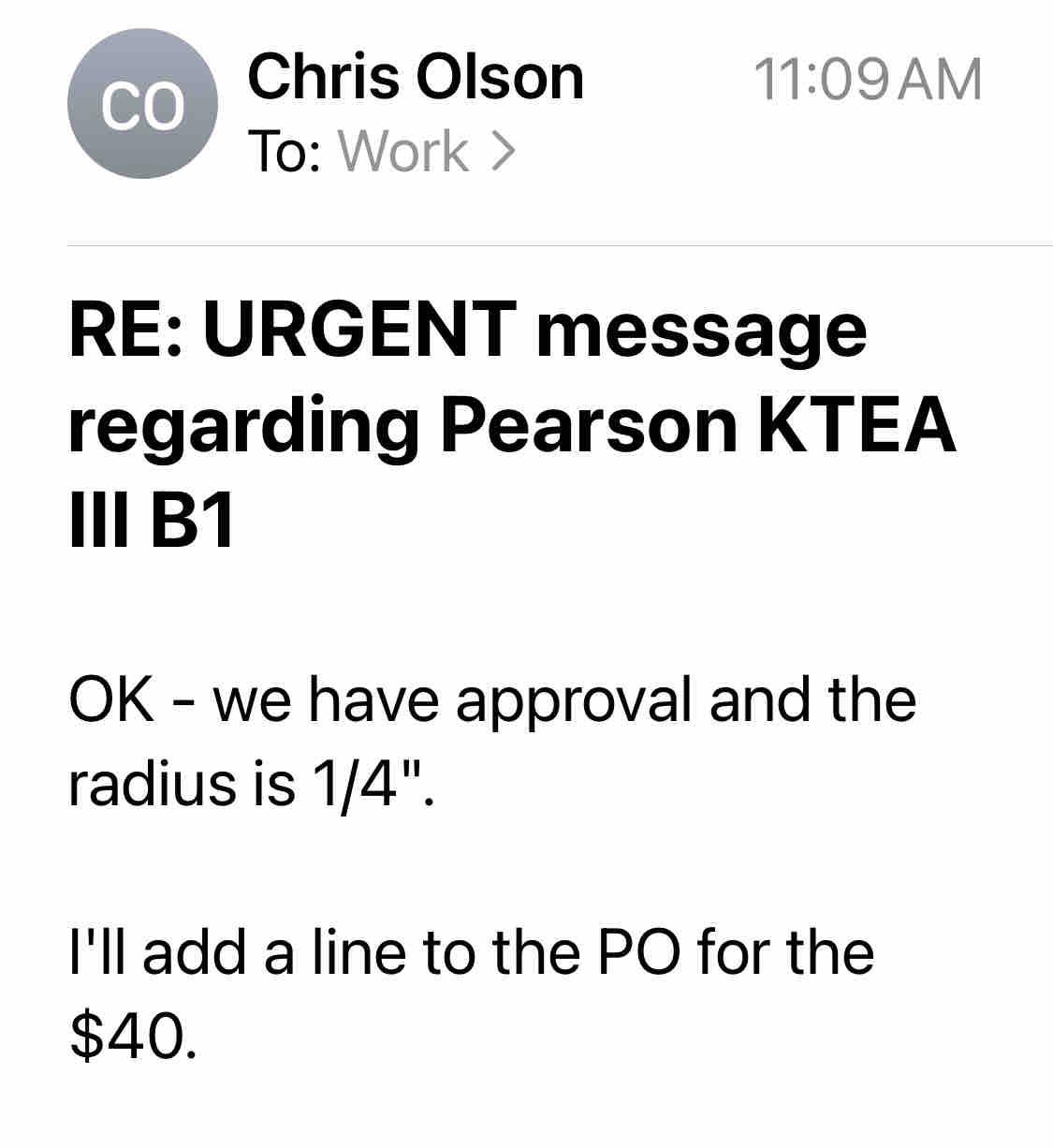The height and width of the screenshot is (1148, 1053).
Task: Open Chris Olson's sender contact
Action: tap(415, 78)
